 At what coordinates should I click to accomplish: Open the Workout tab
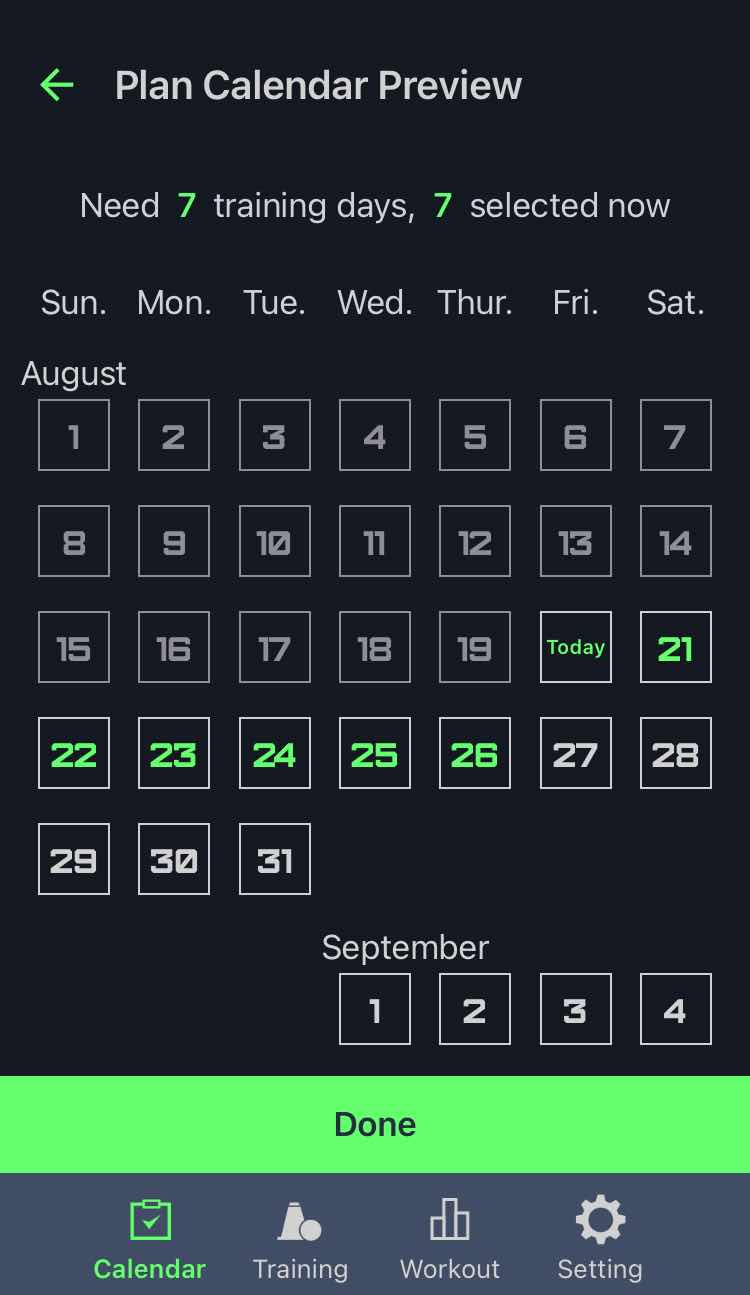[x=450, y=1241]
